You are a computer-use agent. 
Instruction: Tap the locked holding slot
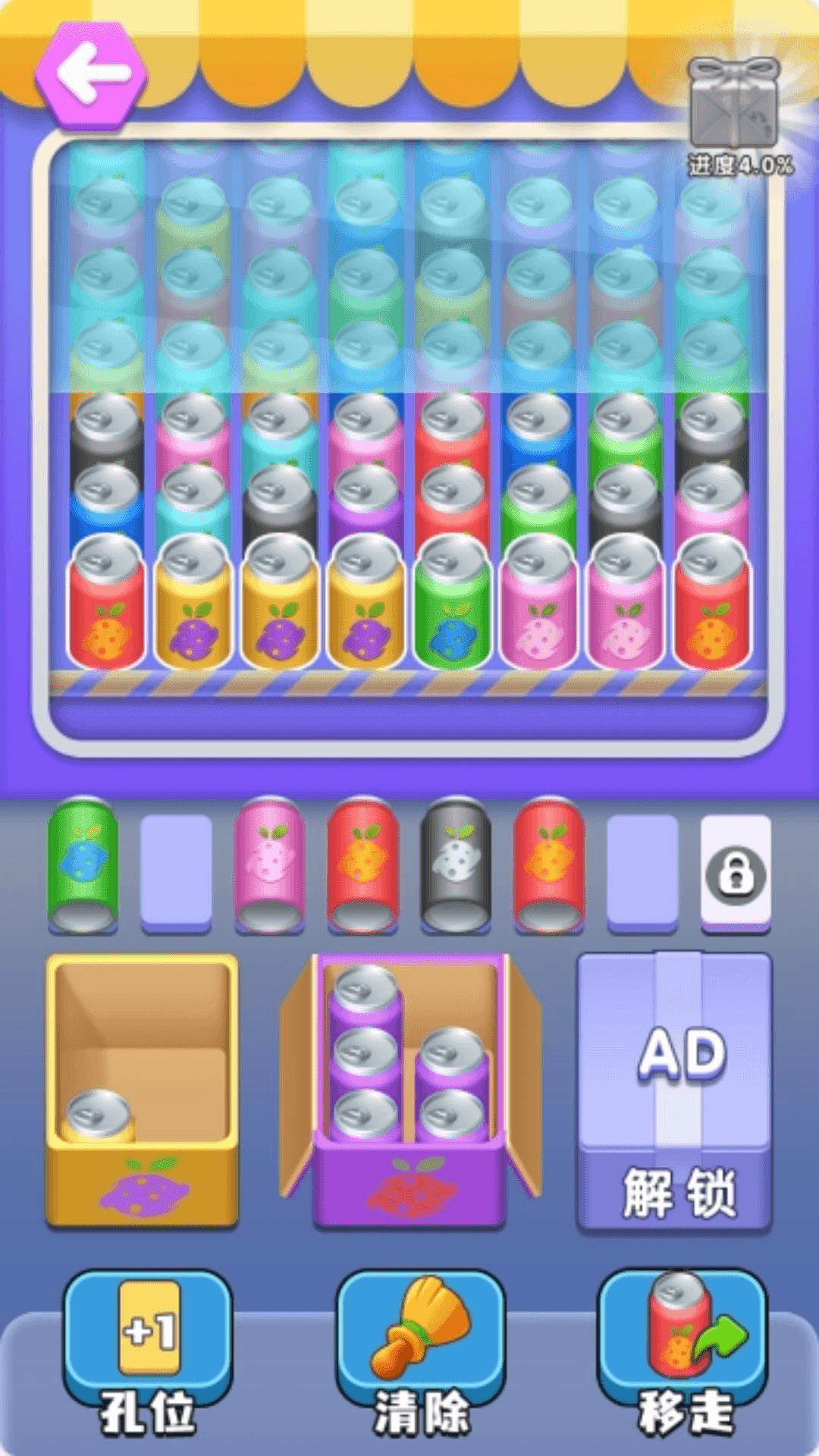pos(736,874)
